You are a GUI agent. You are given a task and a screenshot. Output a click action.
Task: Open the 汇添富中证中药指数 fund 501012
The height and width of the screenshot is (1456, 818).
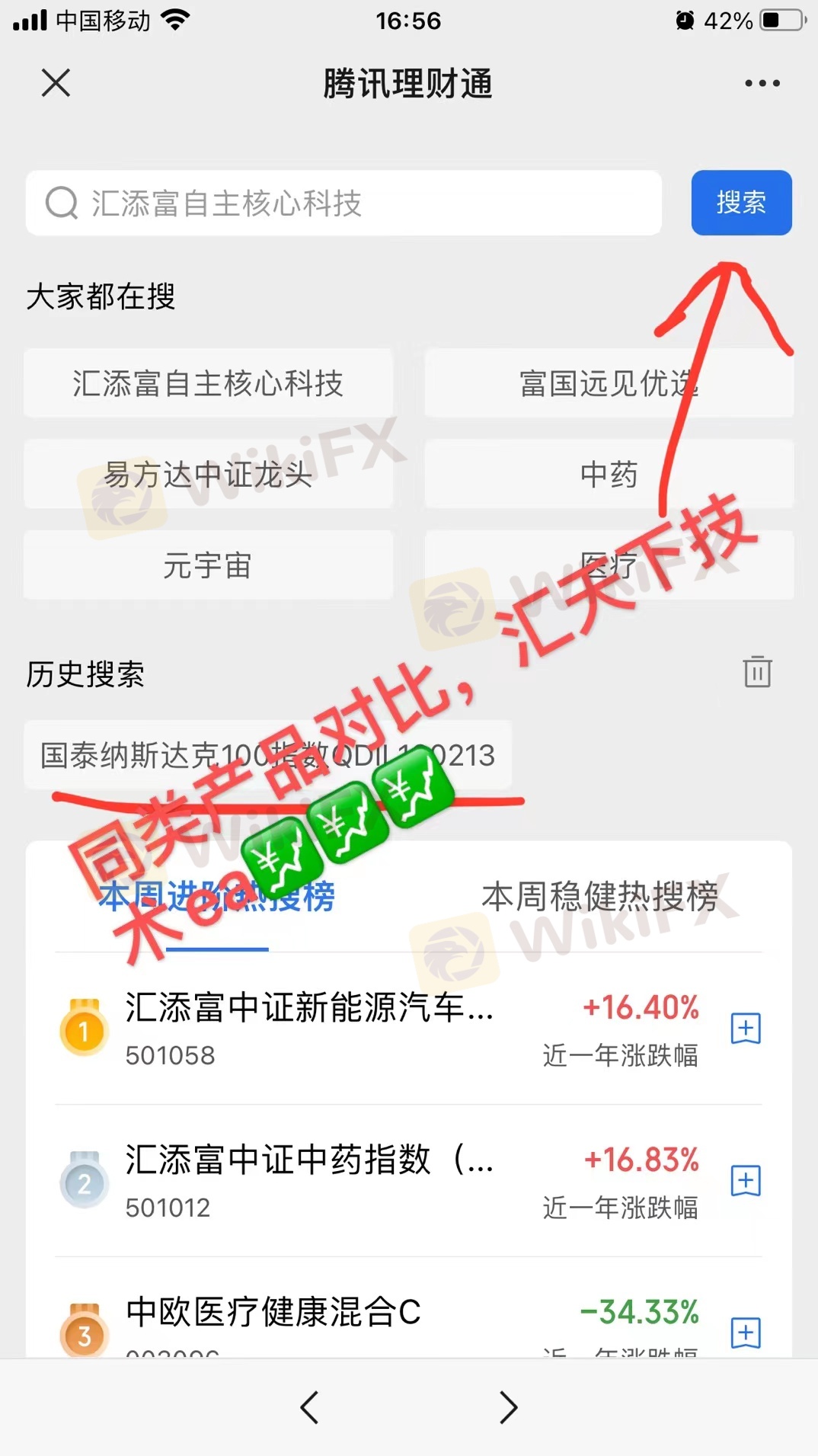point(309,1179)
